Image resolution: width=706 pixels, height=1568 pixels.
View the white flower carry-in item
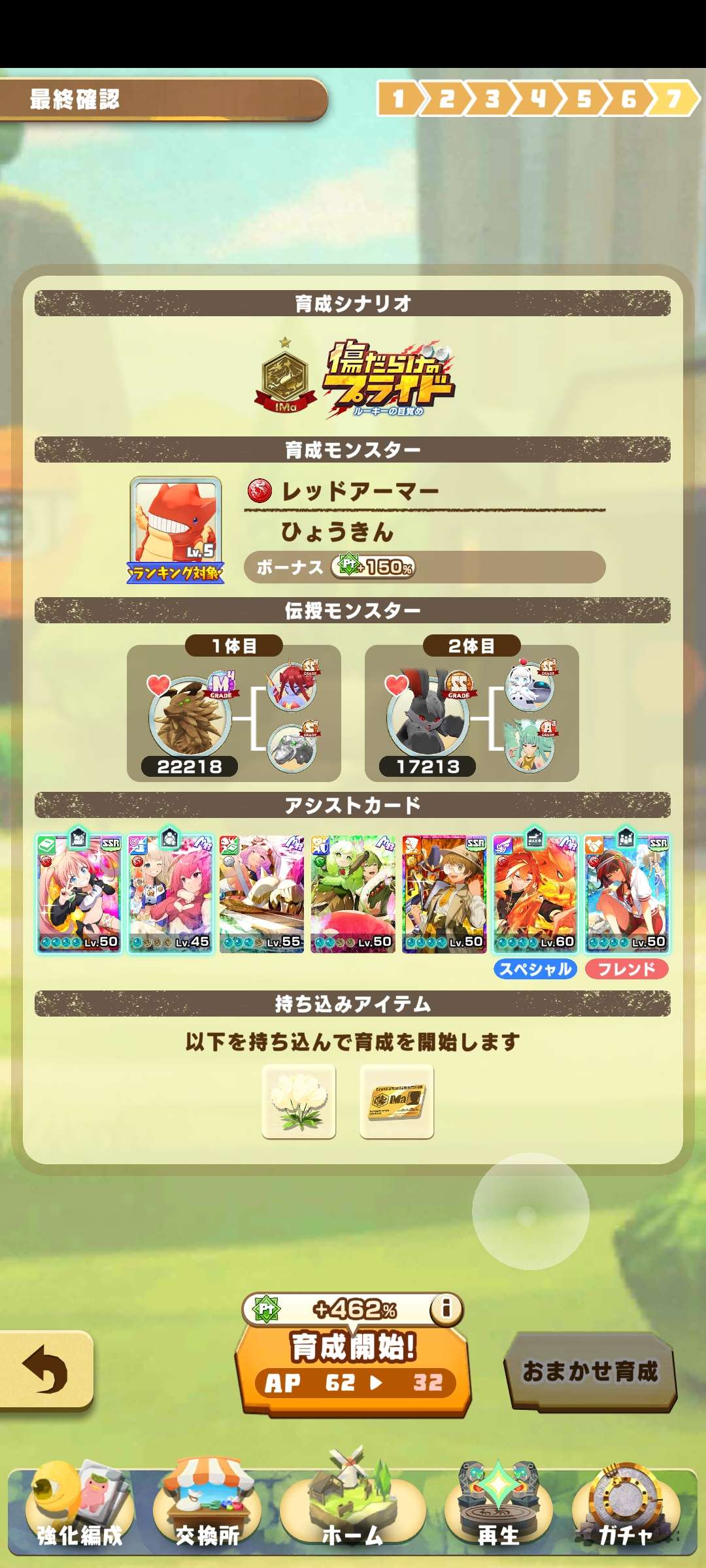coord(299,1102)
